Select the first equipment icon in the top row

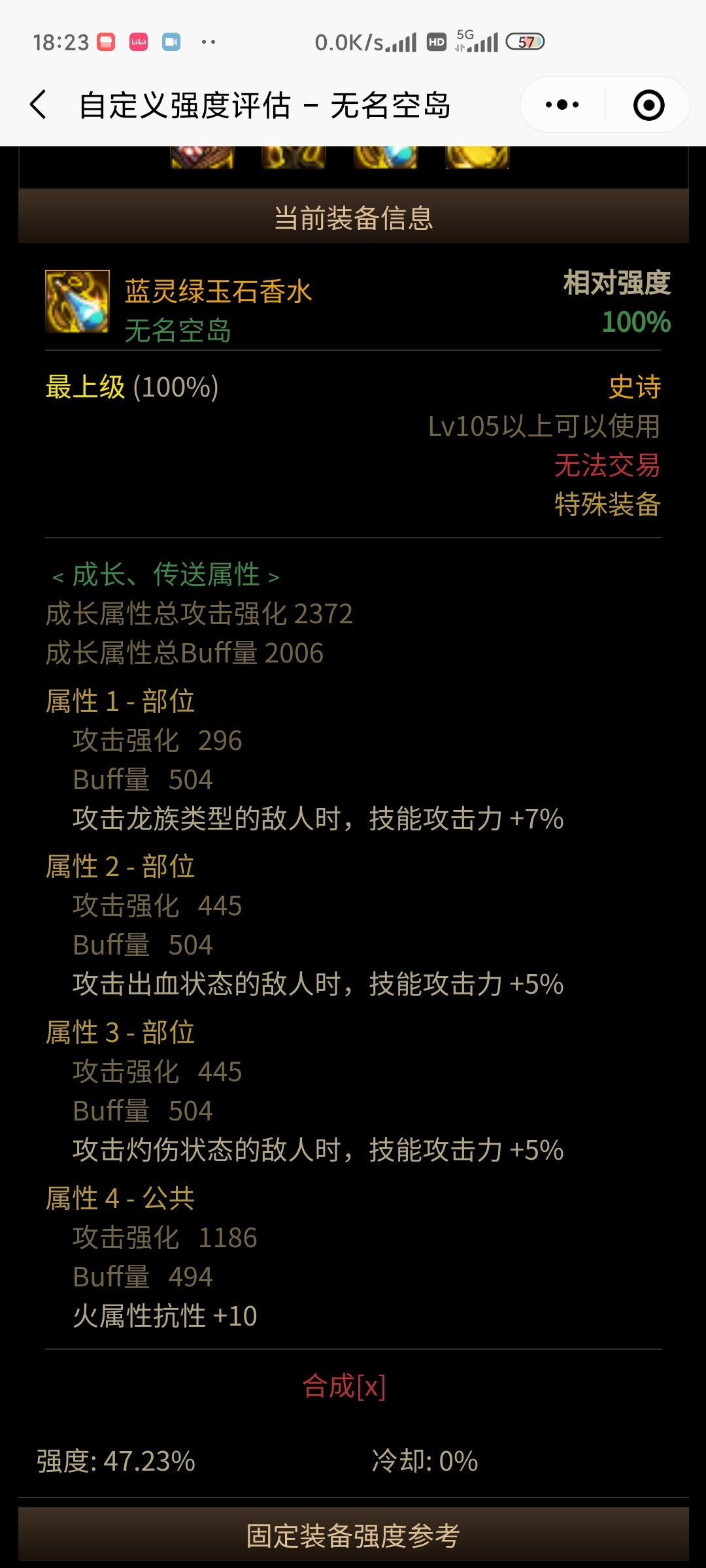pyautogui.click(x=202, y=157)
